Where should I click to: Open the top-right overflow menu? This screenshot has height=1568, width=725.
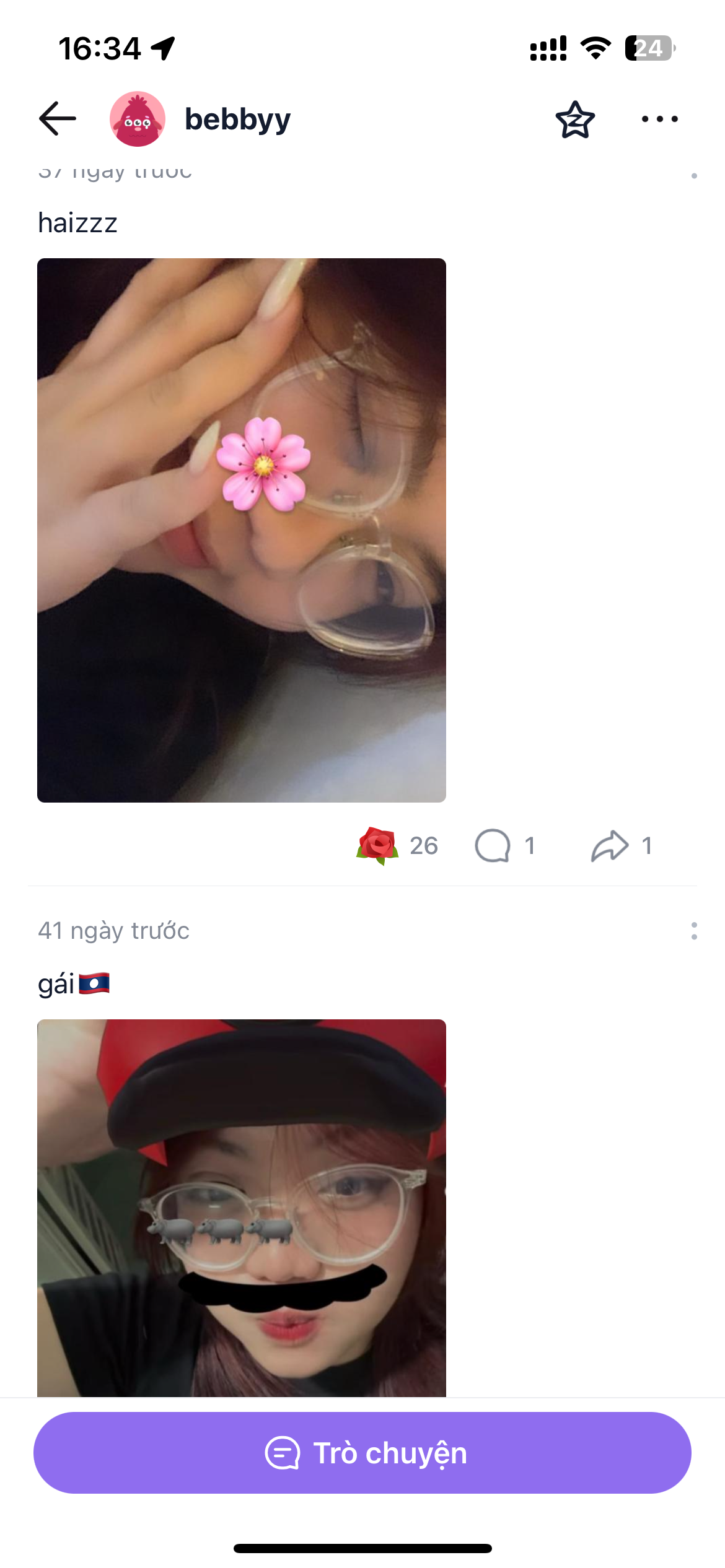pyautogui.click(x=659, y=119)
